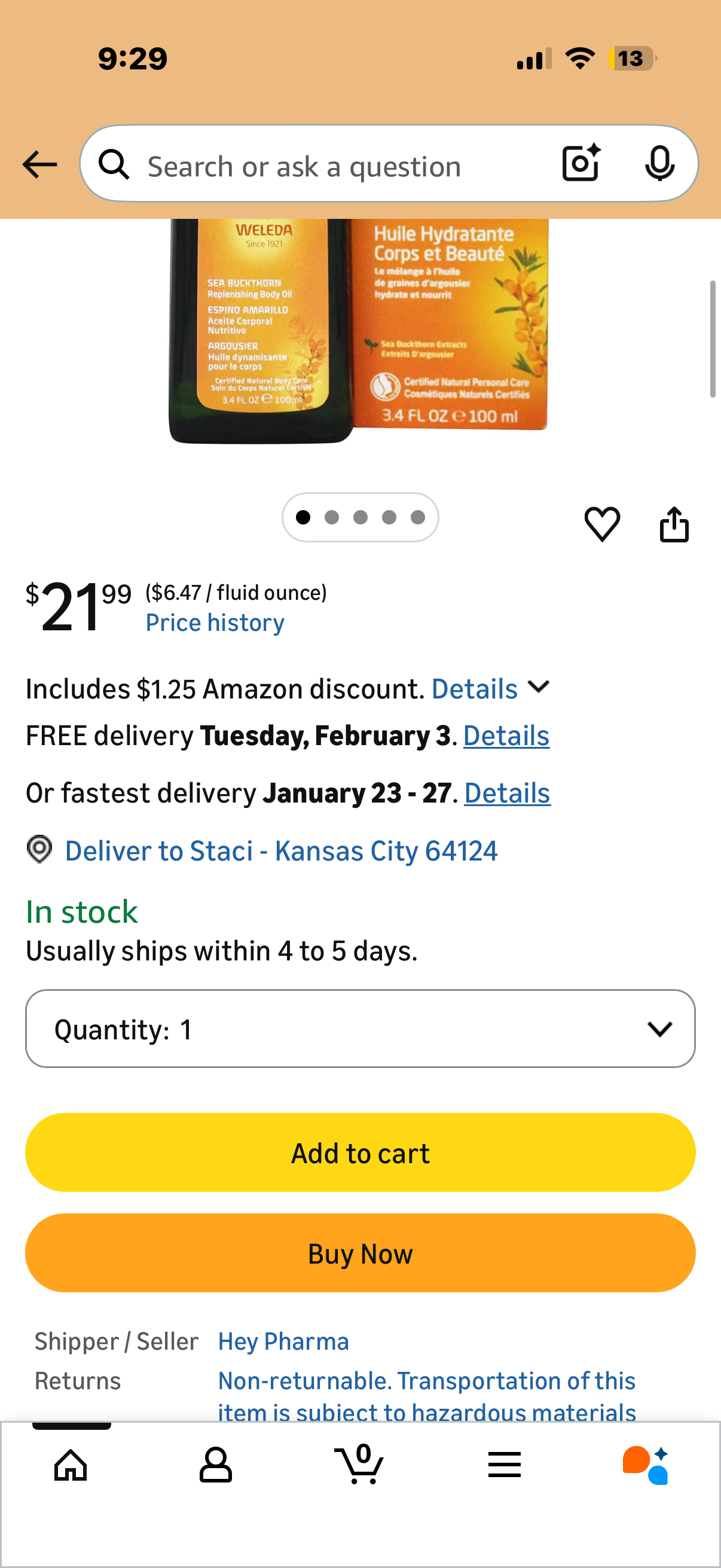
Task: Open seller Hey Pharma link
Action: tap(283, 1341)
